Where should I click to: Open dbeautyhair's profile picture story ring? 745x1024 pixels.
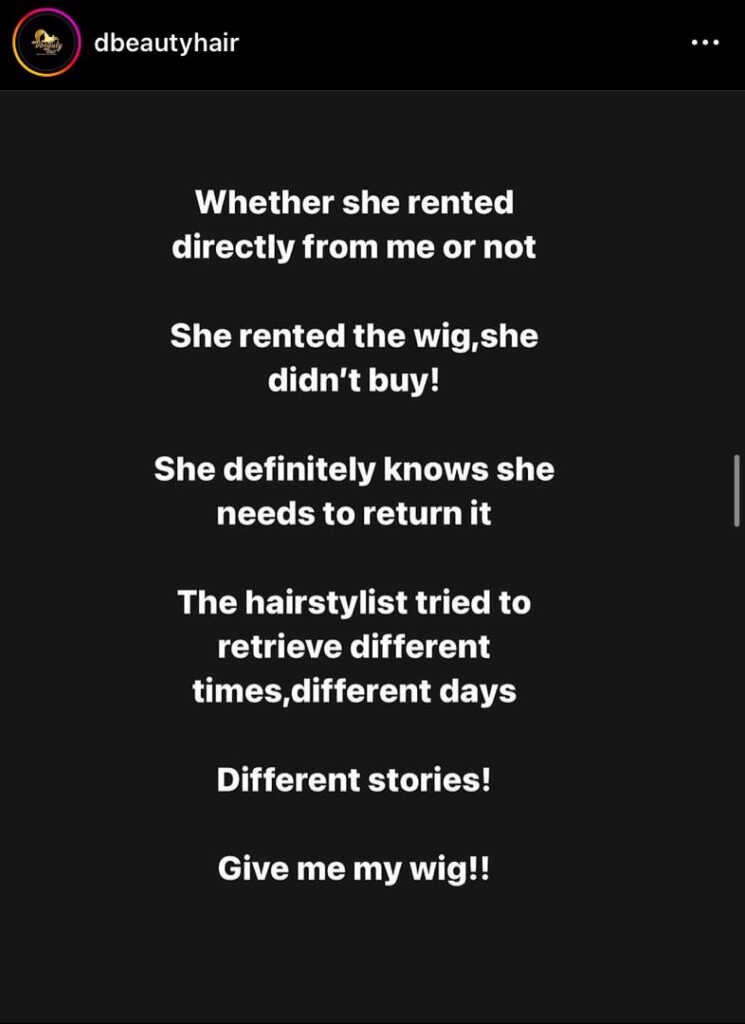(45, 44)
